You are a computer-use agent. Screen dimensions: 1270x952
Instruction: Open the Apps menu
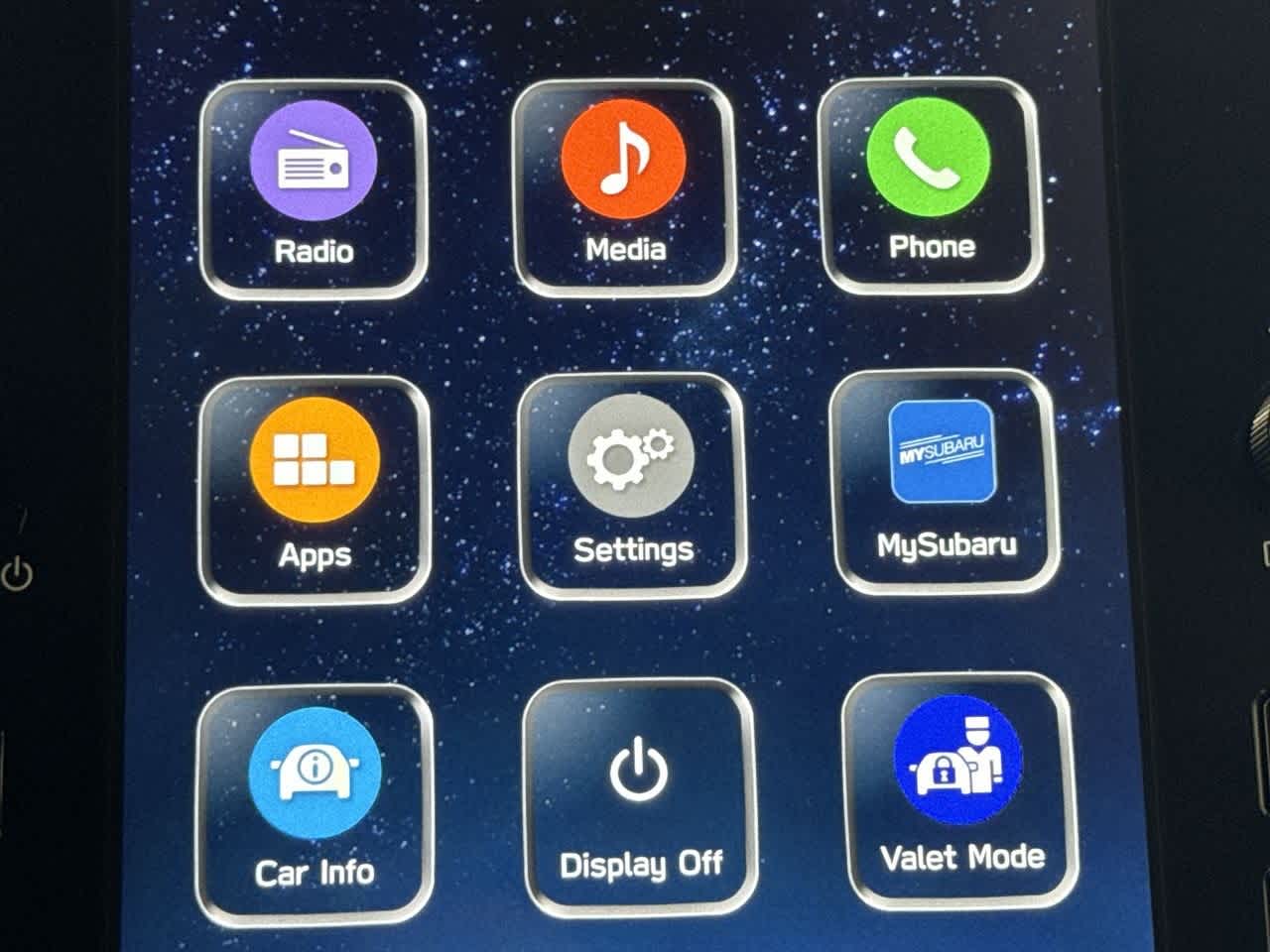[x=315, y=488]
